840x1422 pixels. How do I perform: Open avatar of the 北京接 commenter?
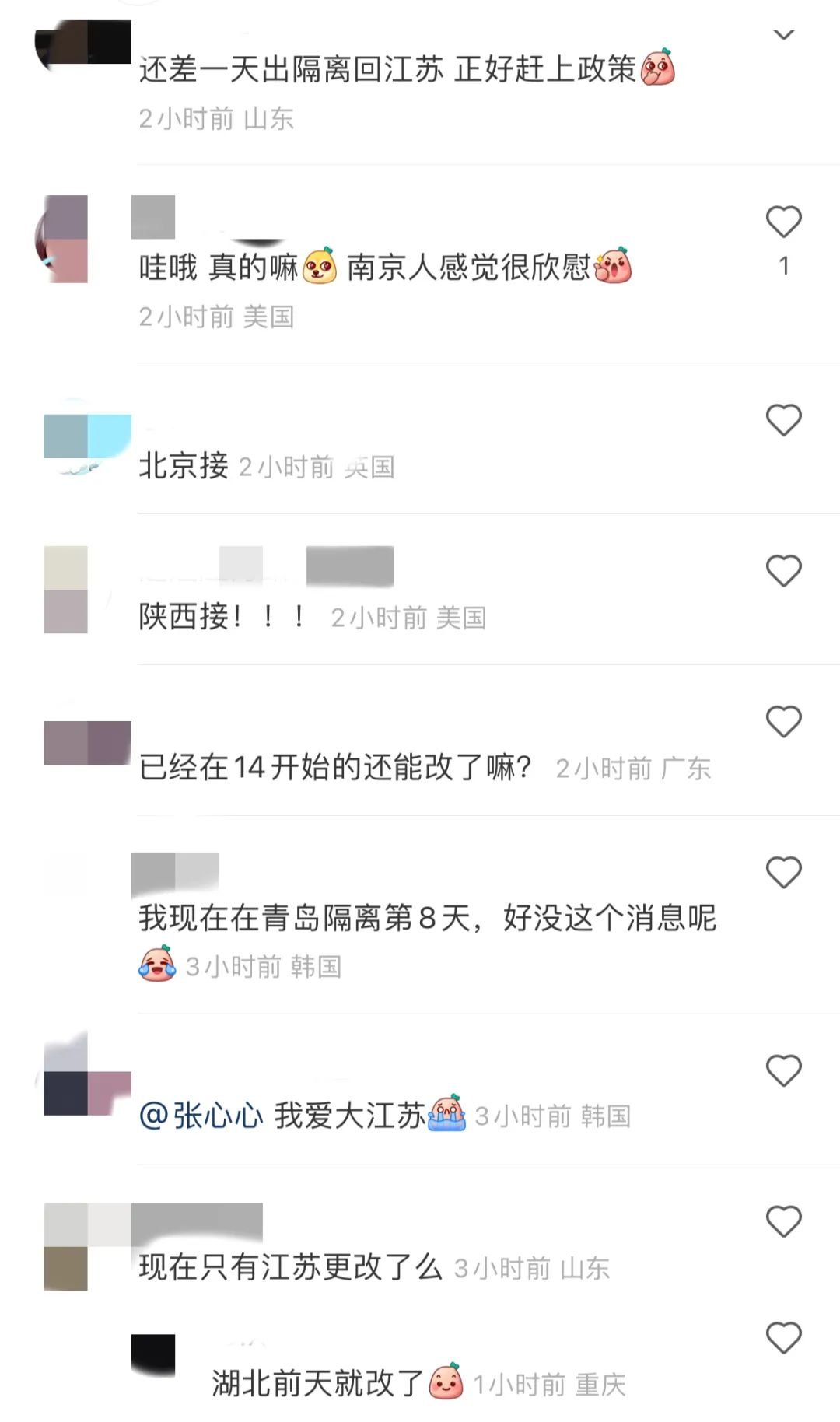tap(86, 437)
